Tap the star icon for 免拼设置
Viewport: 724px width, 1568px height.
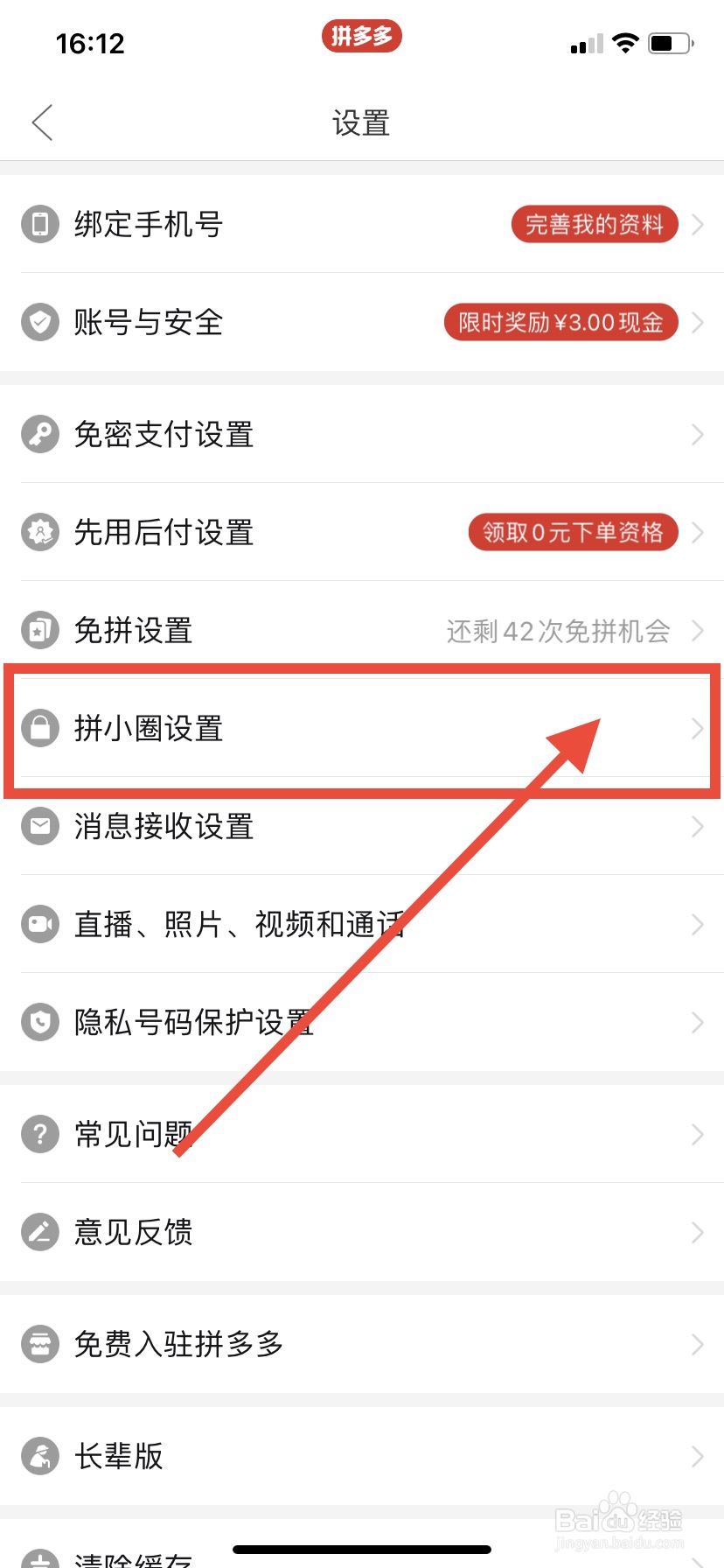[39, 630]
